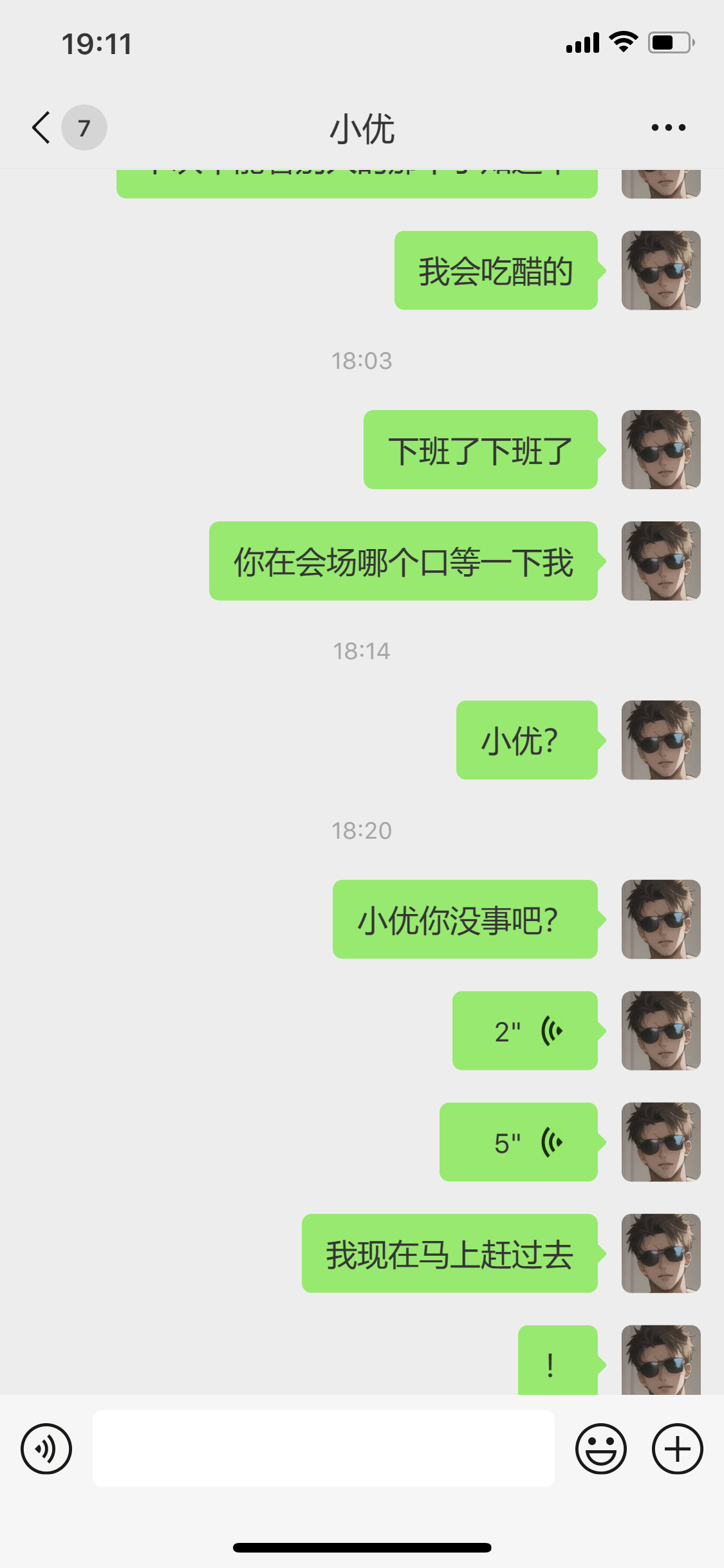Open the plus attachments menu
The width and height of the screenshot is (724, 1568).
(x=677, y=1449)
